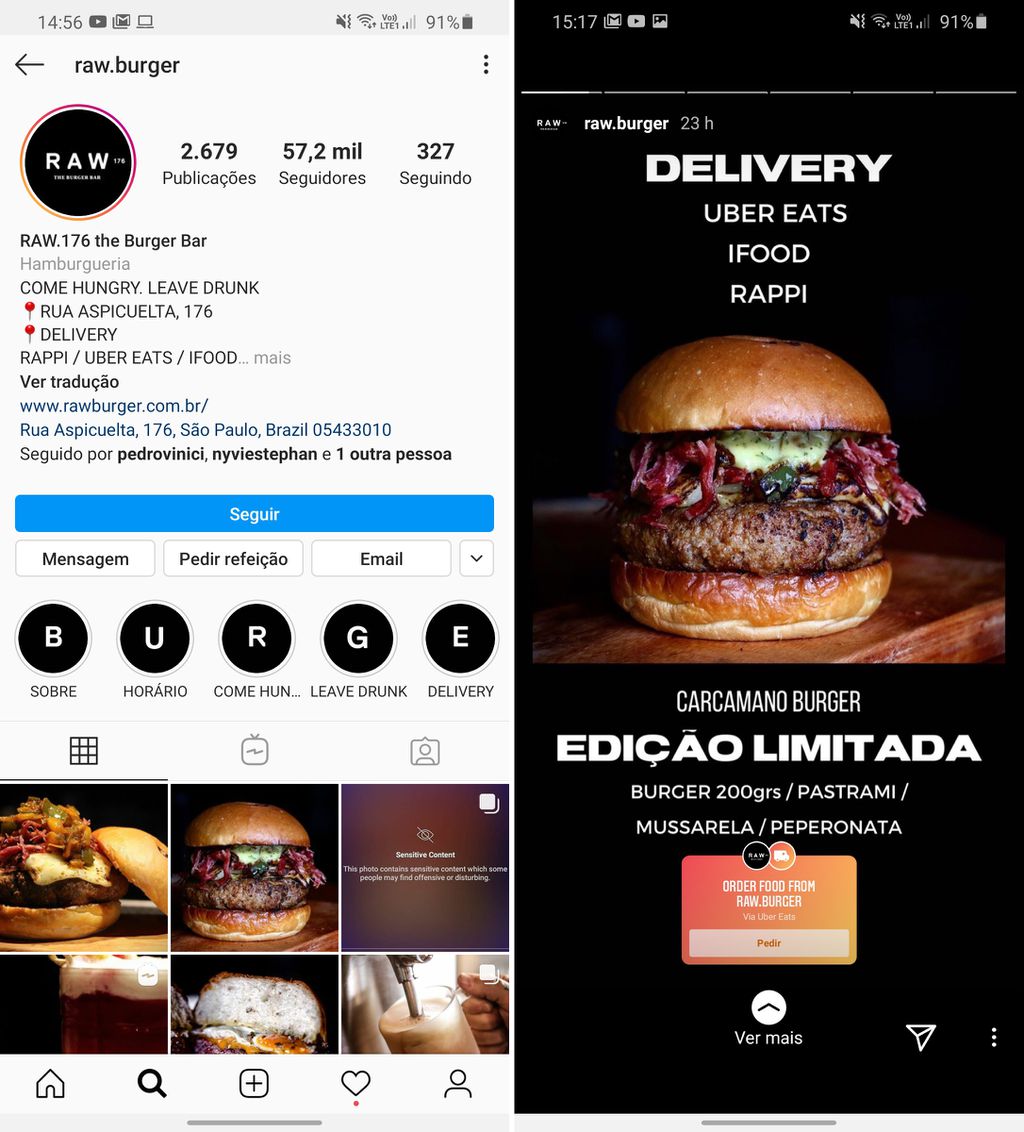Image resolution: width=1024 pixels, height=1132 pixels.
Task: Switch to the tagged photos tab
Action: (x=425, y=751)
